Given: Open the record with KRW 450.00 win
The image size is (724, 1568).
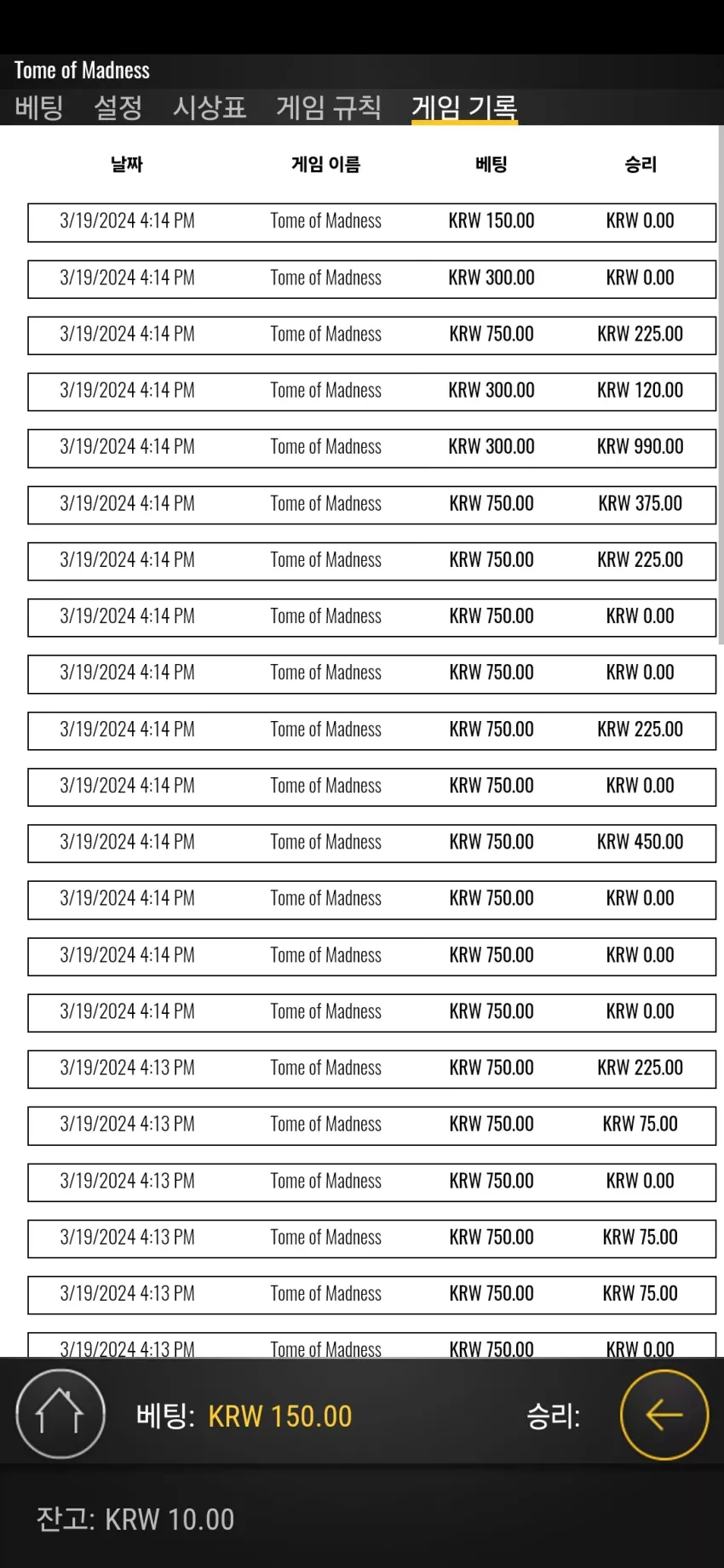Looking at the screenshot, I should tap(371, 843).
